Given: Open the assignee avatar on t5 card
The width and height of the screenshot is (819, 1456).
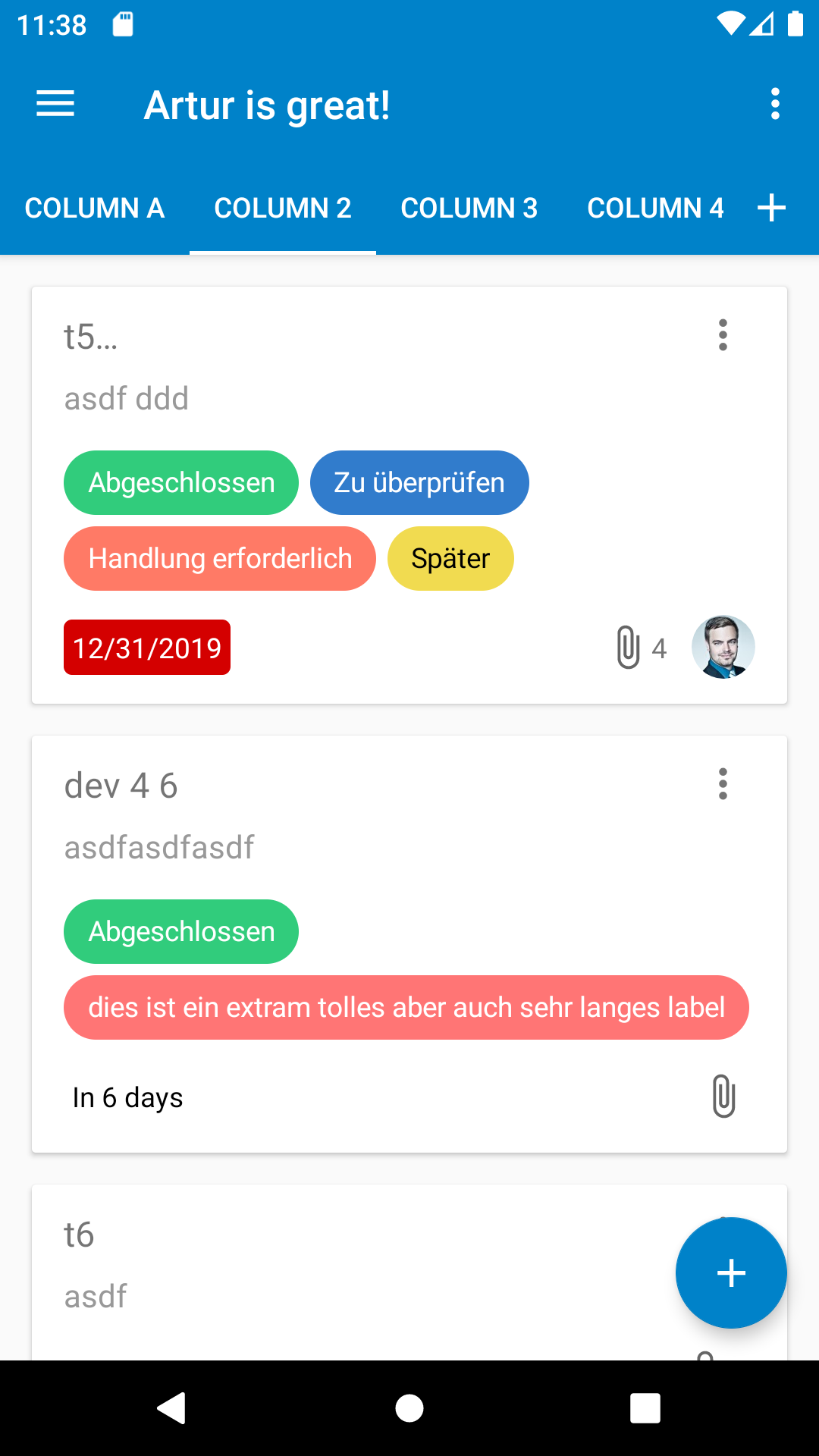Looking at the screenshot, I should pyautogui.click(x=723, y=647).
